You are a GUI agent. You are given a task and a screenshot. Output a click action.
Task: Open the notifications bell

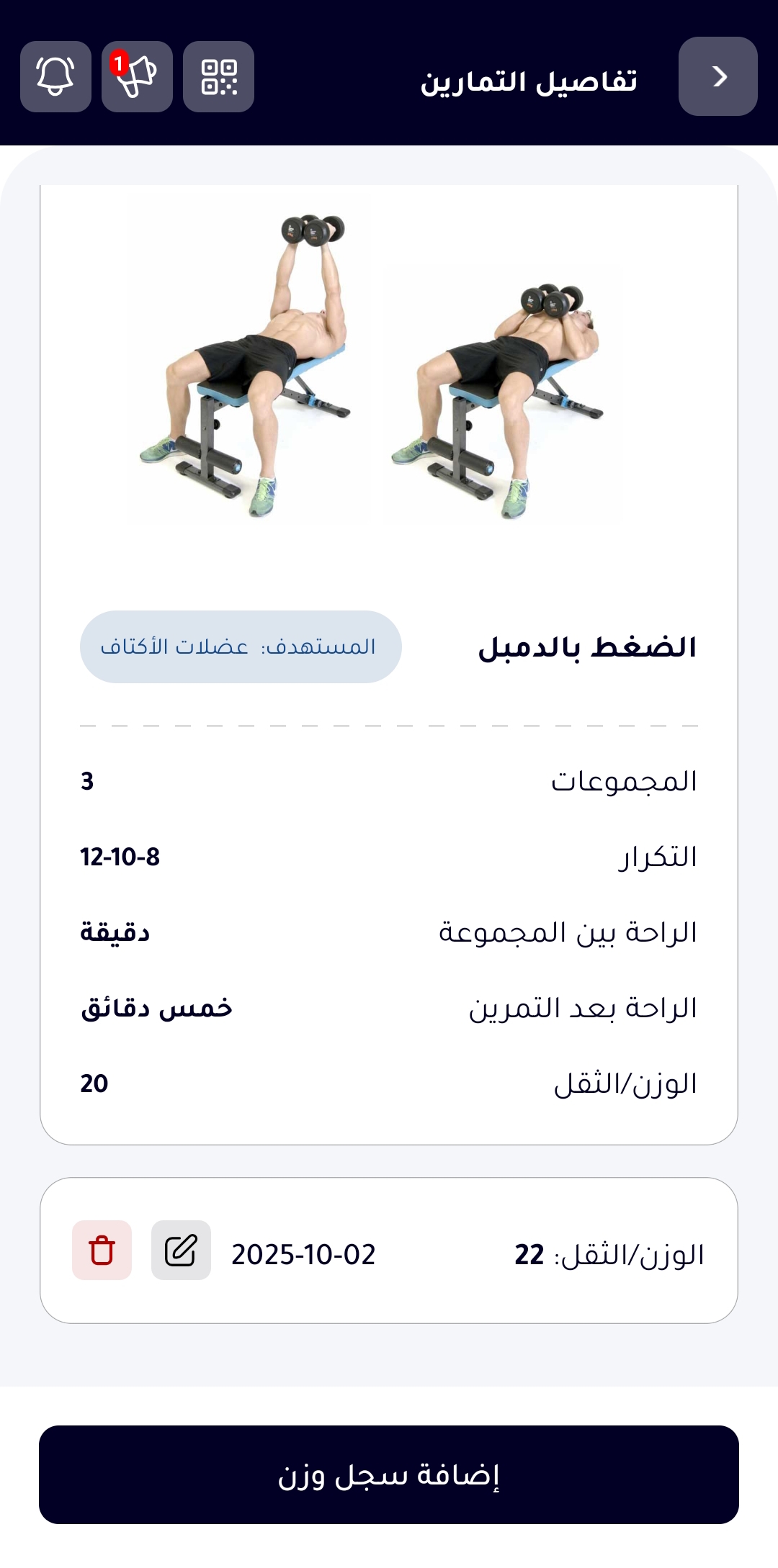(x=55, y=76)
